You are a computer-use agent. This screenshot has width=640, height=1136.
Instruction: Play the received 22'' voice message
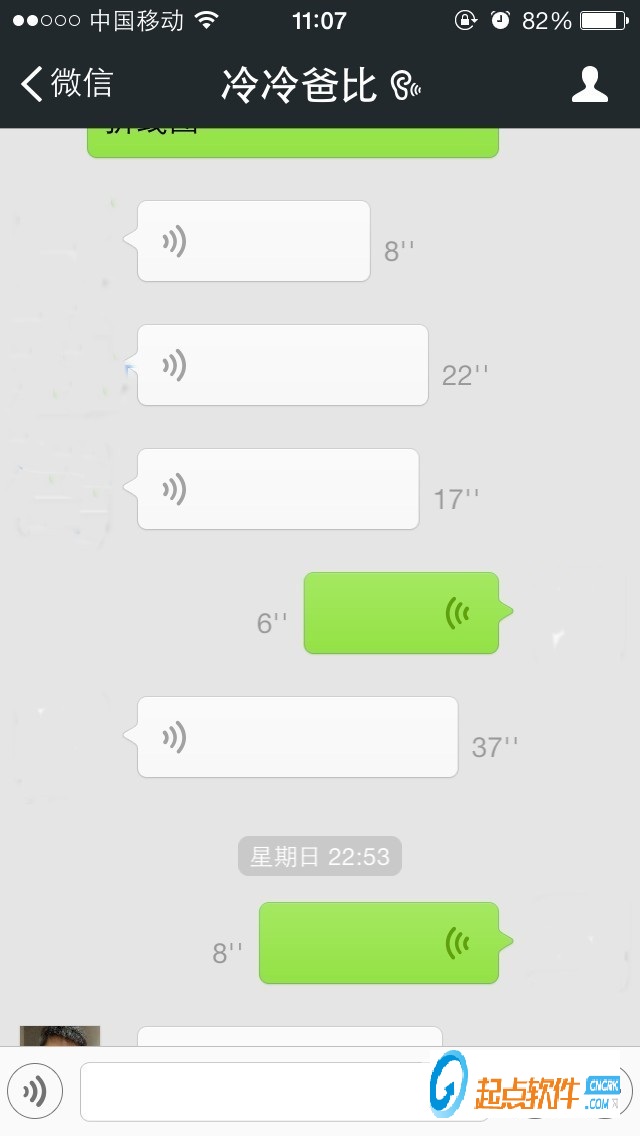pyautogui.click(x=282, y=365)
